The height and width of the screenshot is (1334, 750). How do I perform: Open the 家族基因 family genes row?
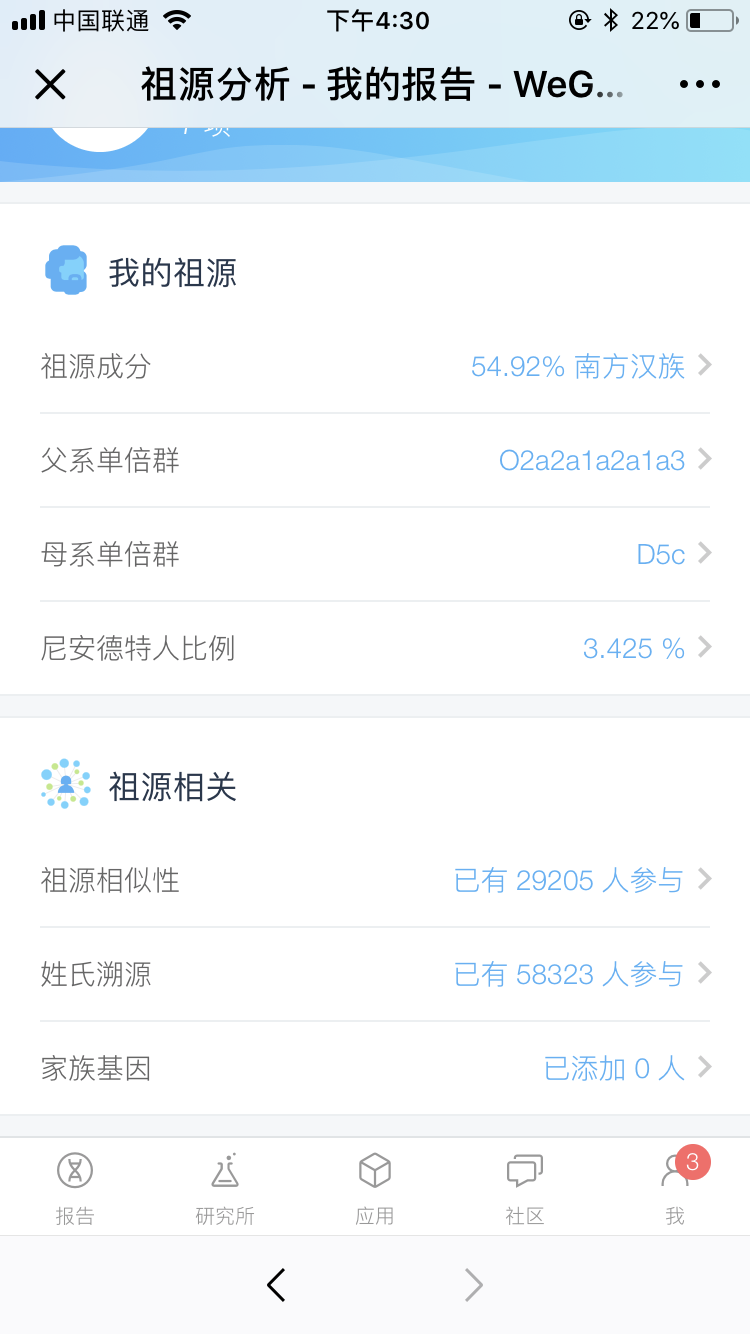[x=375, y=1068]
